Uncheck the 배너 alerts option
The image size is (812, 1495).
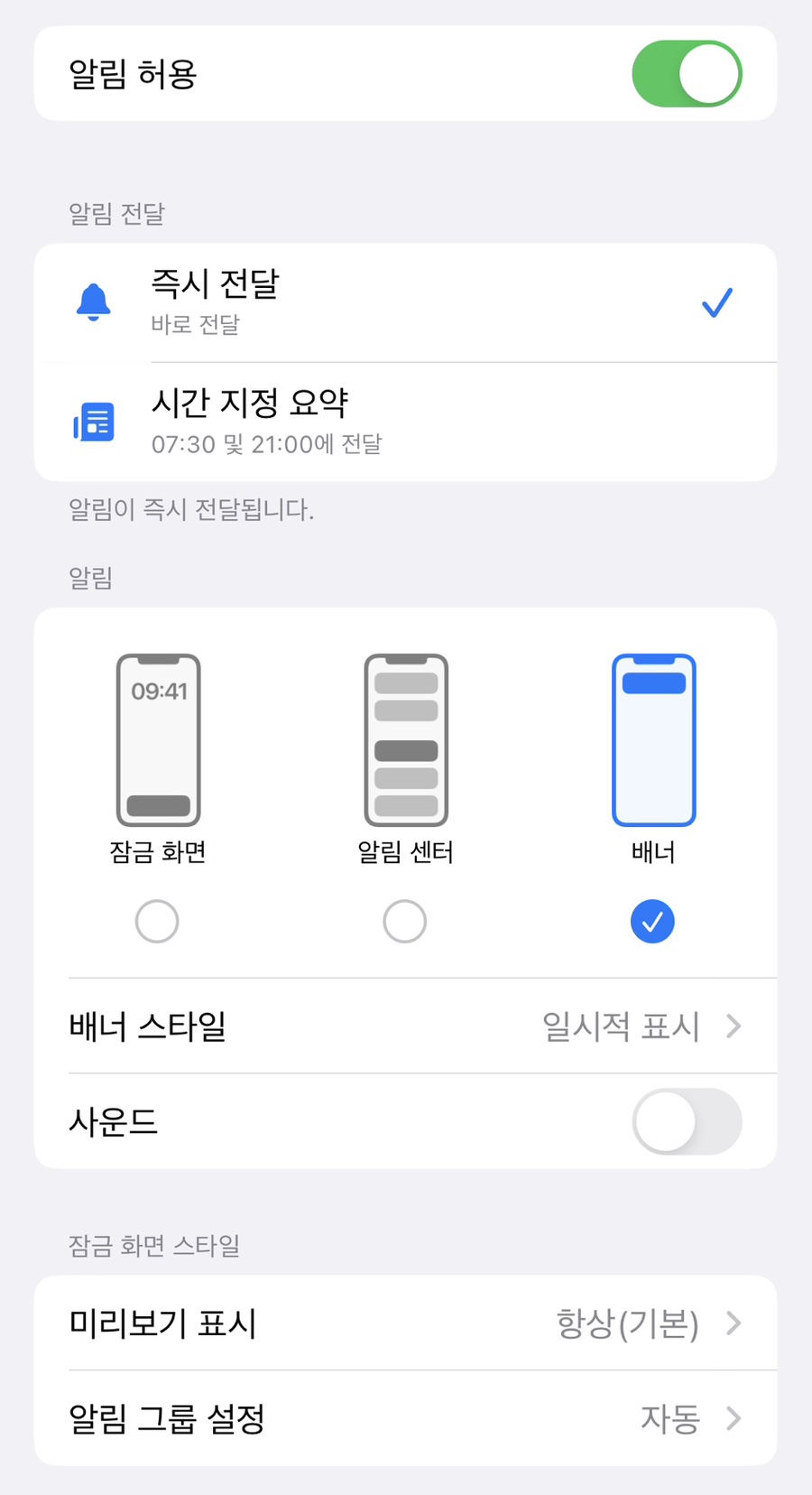click(x=652, y=921)
